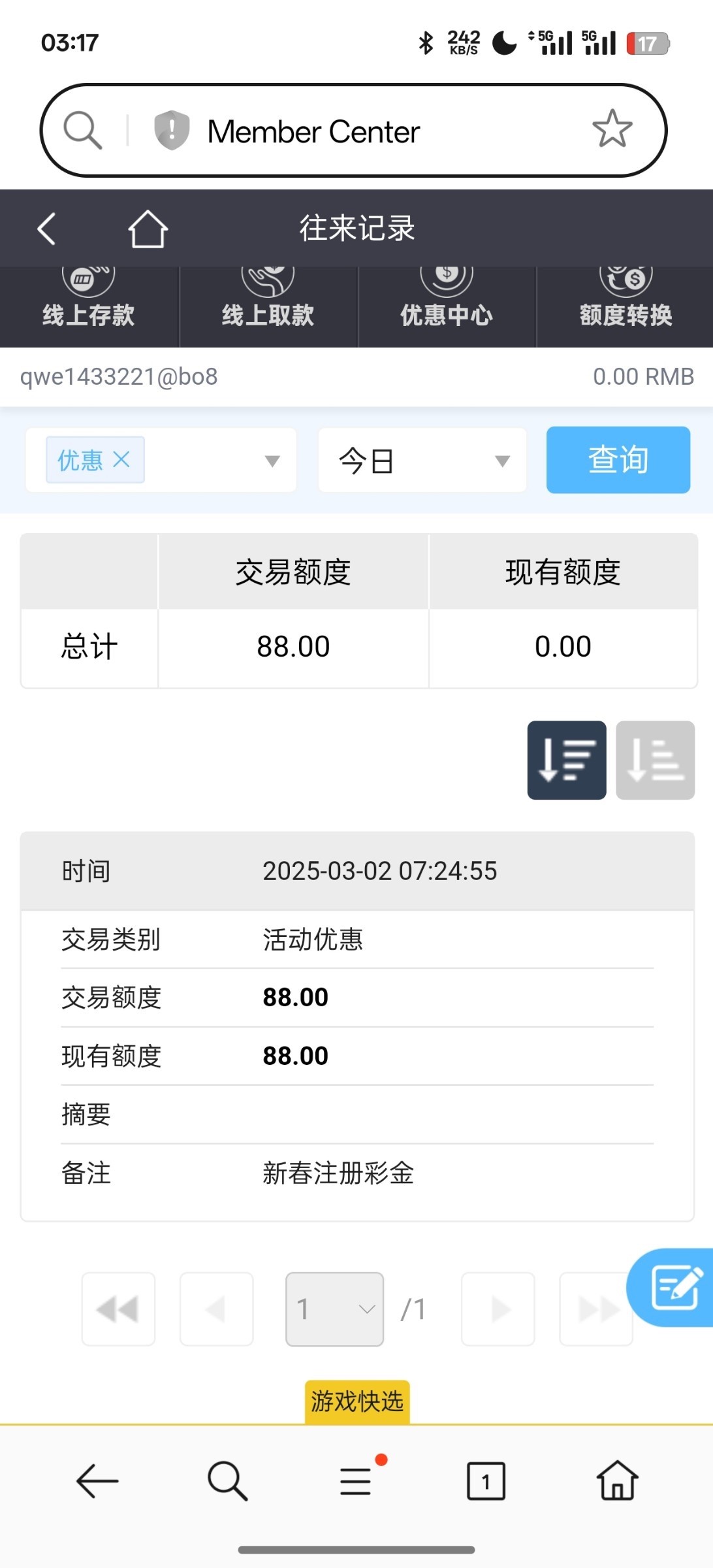Bookmark this page with the star icon
713x1568 pixels.
click(x=612, y=129)
